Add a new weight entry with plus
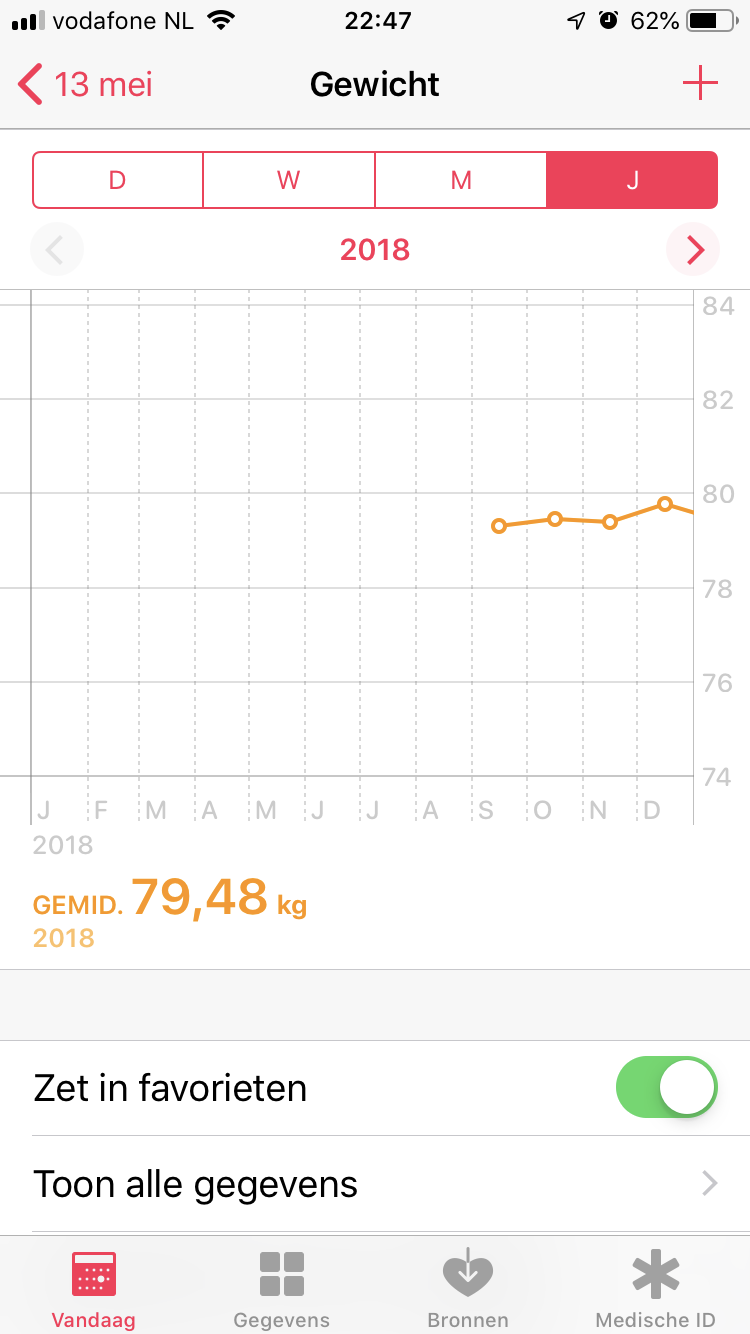The width and height of the screenshot is (750, 1334). (x=700, y=84)
